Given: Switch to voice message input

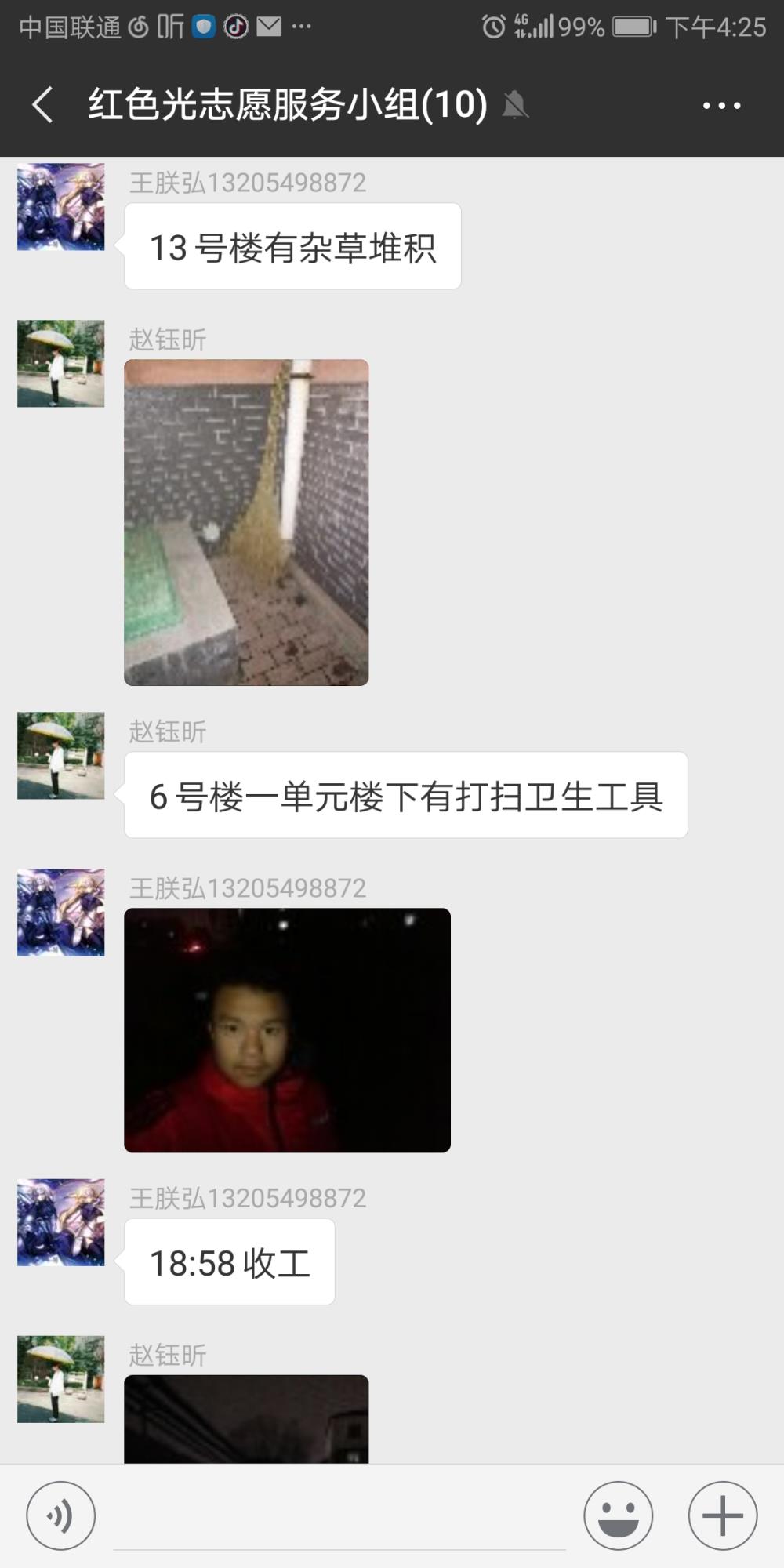Looking at the screenshot, I should pos(61,1515).
